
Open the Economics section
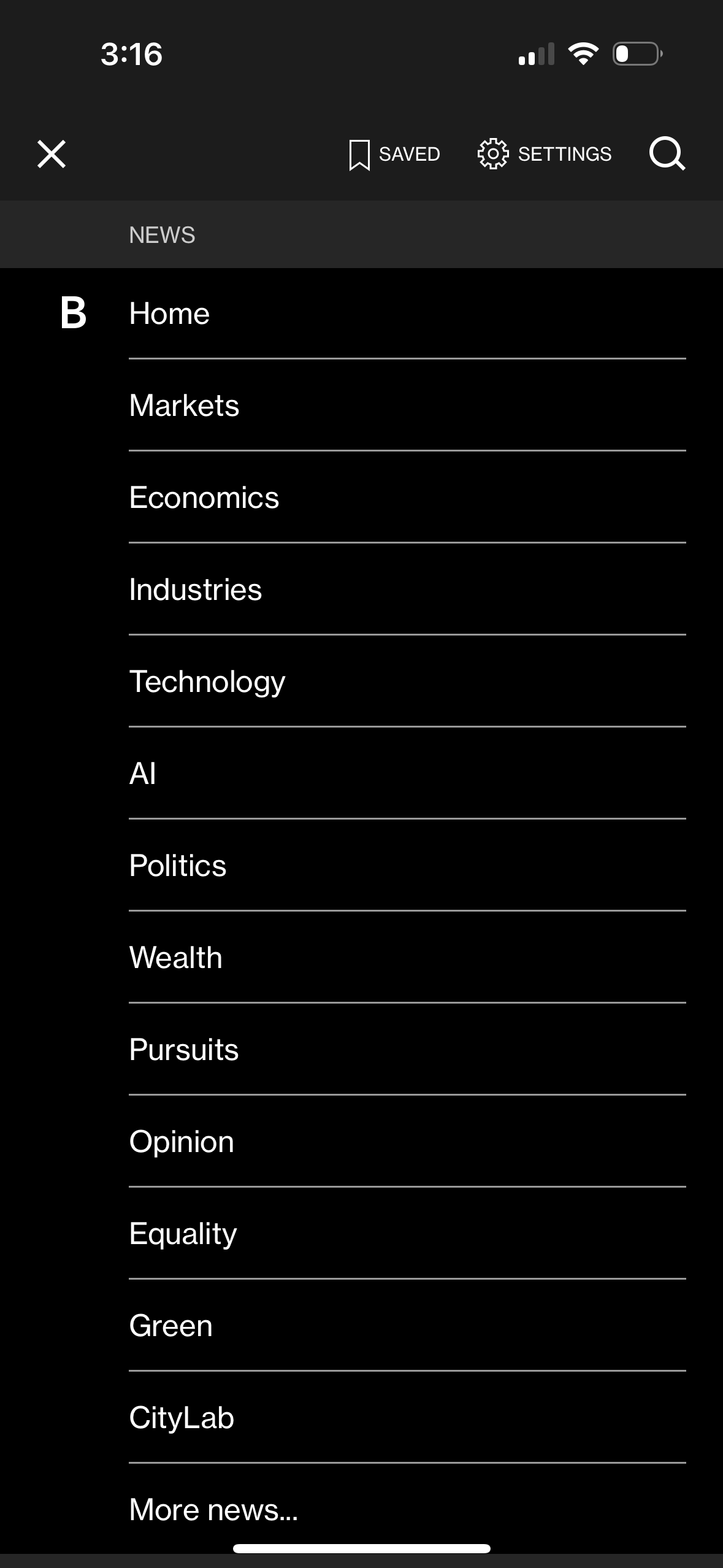pos(204,498)
